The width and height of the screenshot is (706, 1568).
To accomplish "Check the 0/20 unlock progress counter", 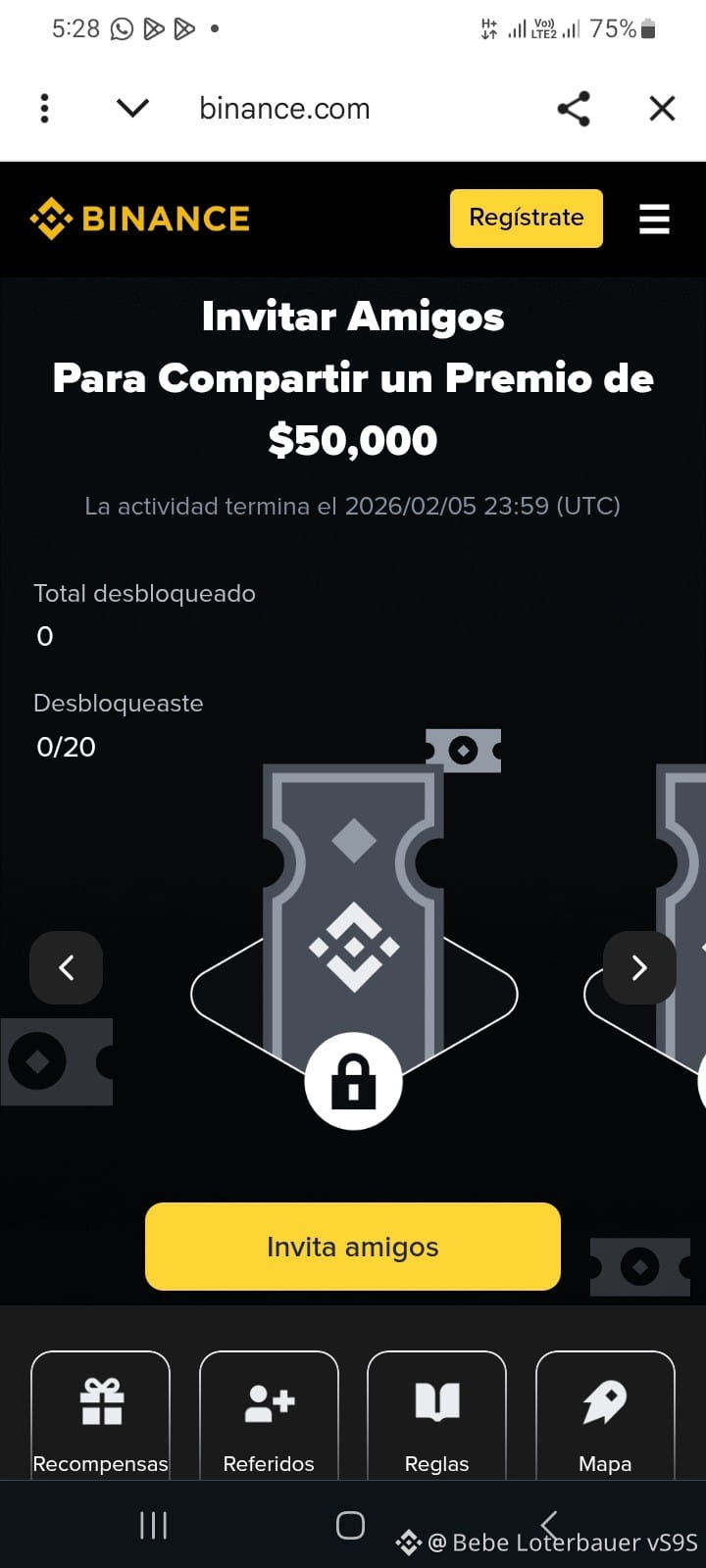I will 65,746.
